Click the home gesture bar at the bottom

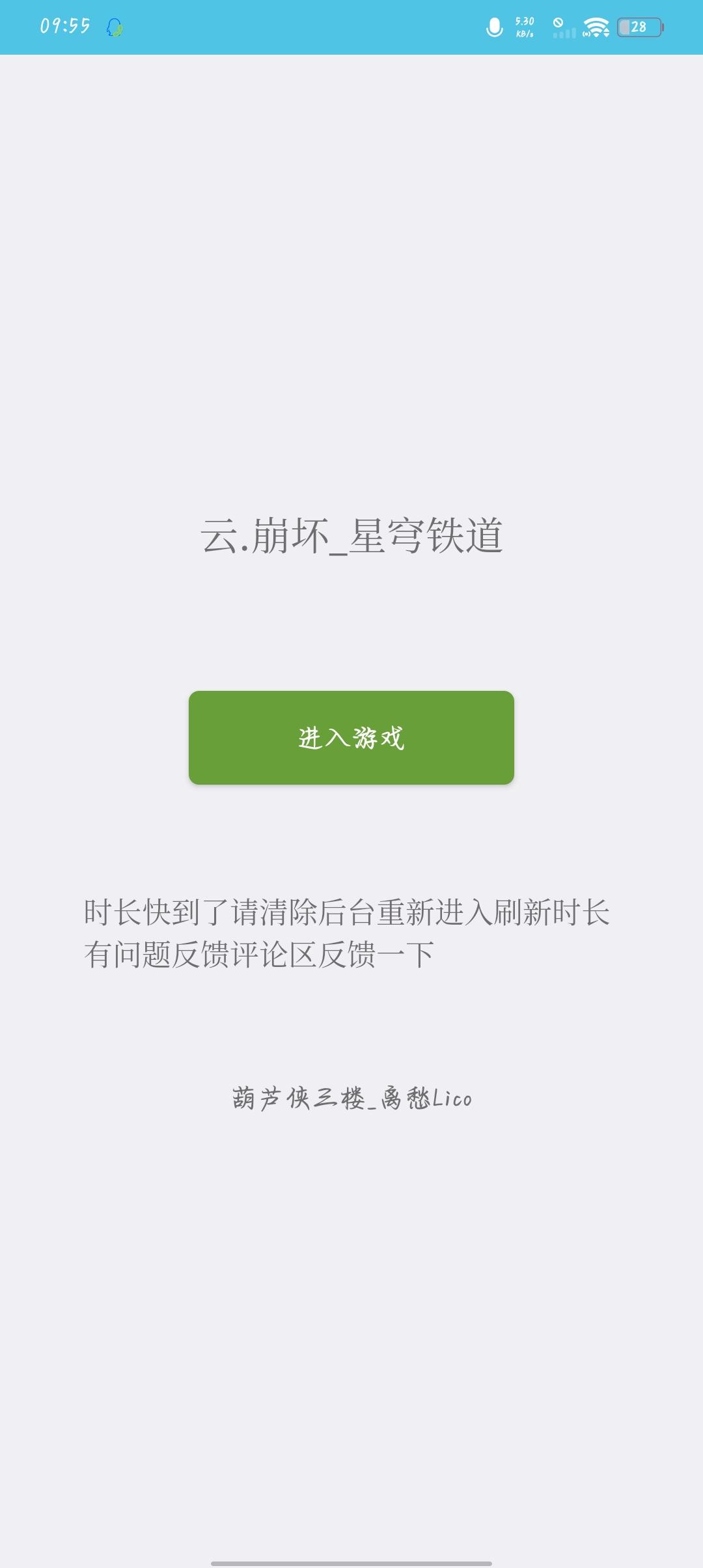pyautogui.click(x=351, y=1563)
